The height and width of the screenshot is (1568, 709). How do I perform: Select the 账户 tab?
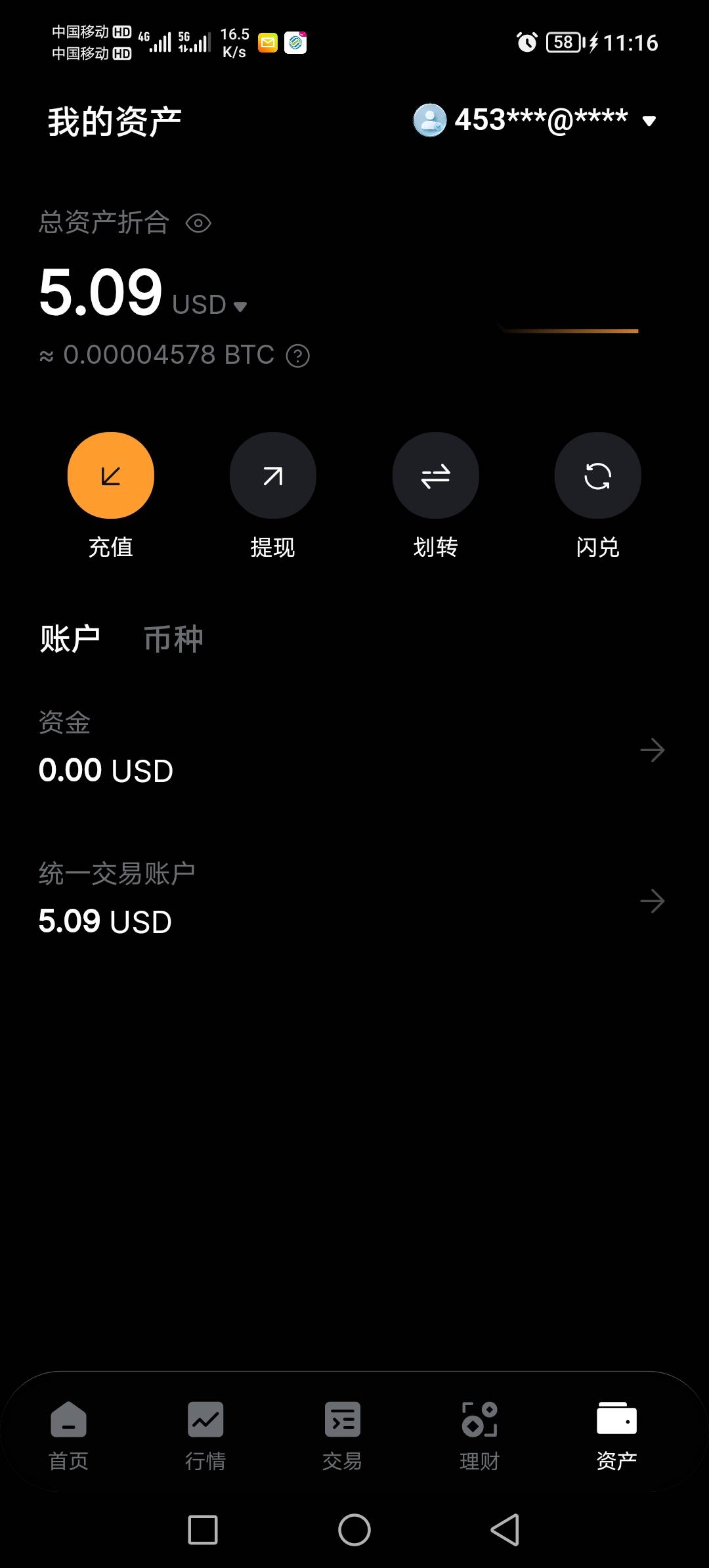pyautogui.click(x=70, y=639)
